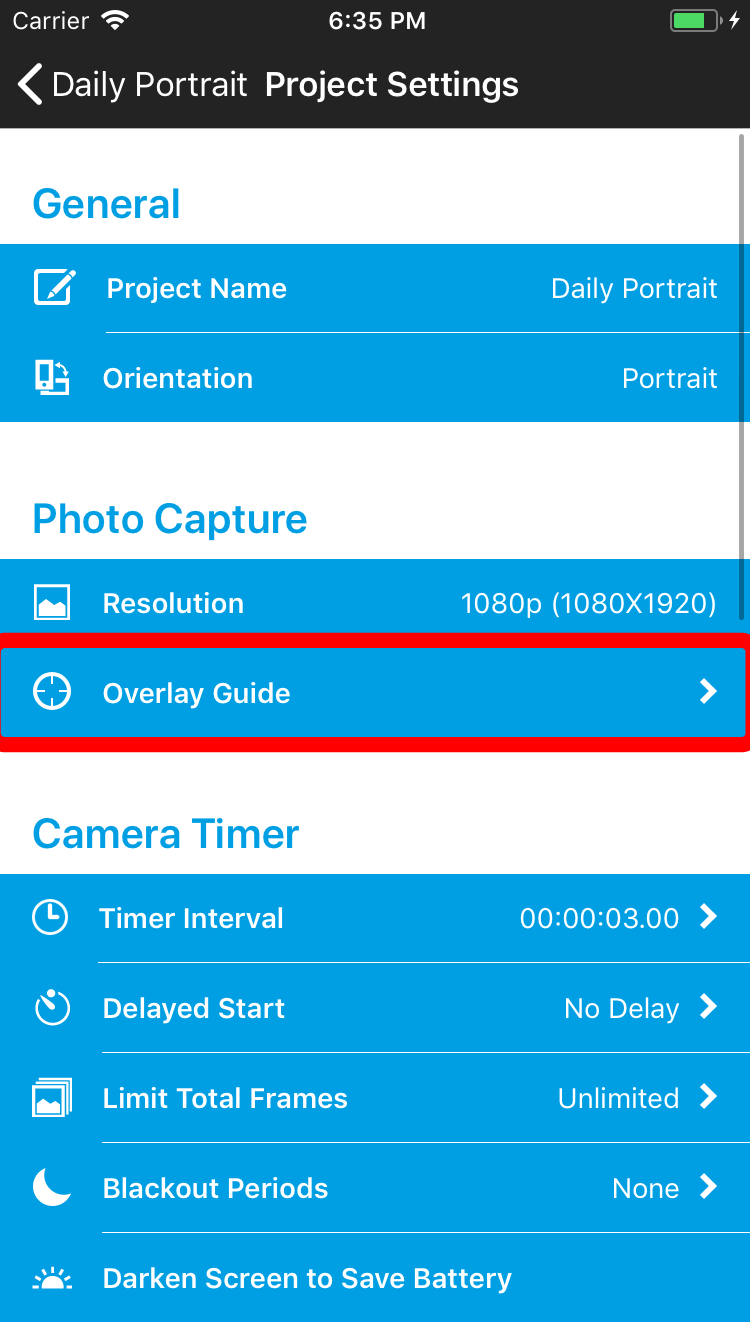Set the Timer Interval
The width and height of the screenshot is (750, 1334).
(375, 918)
